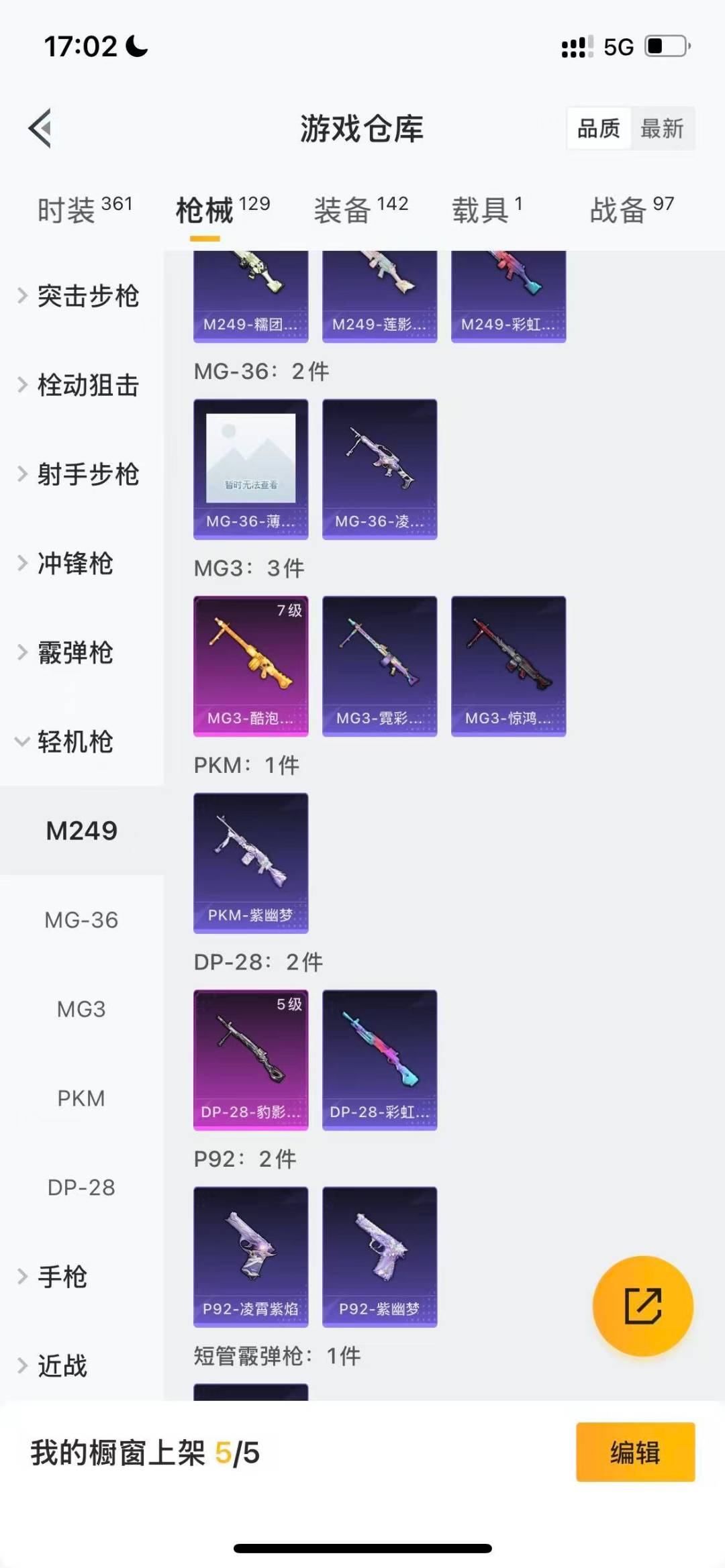This screenshot has width=725, height=1568.
Task: View the DP-28-彩虹 gradient skin thumbnail
Action: click(379, 1059)
